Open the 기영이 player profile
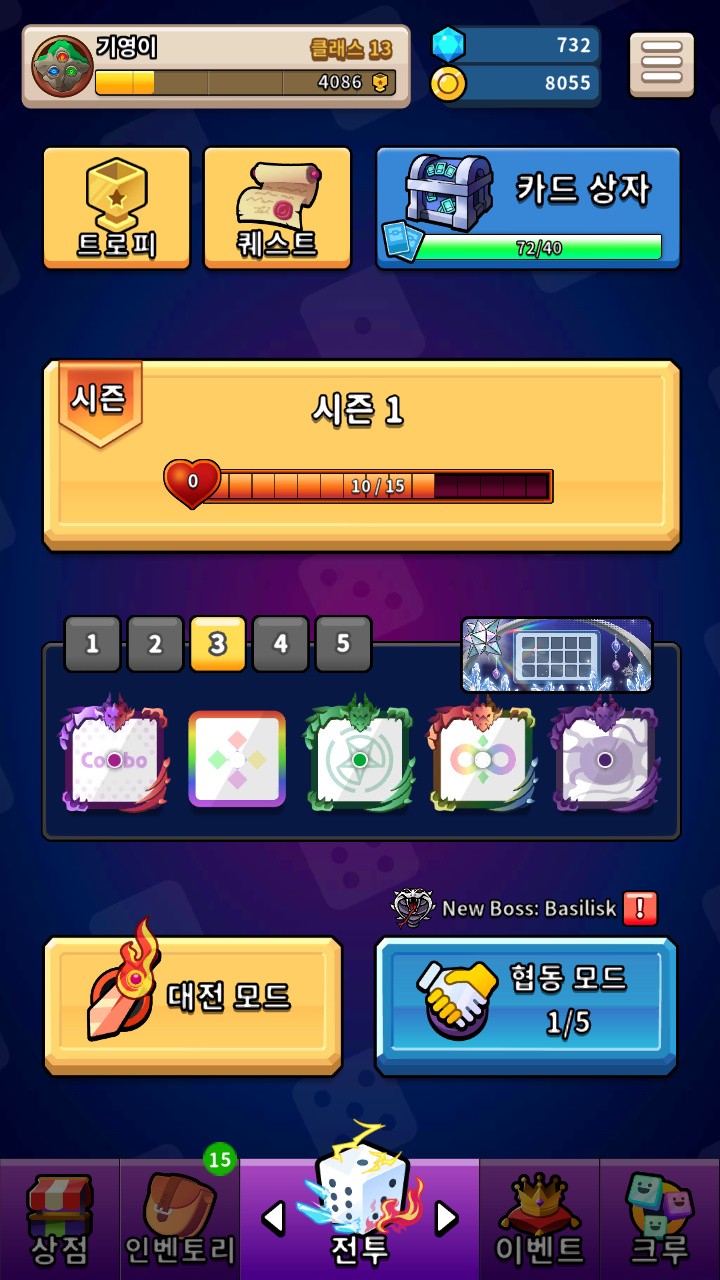The width and height of the screenshot is (720, 1280). [x=216, y=66]
